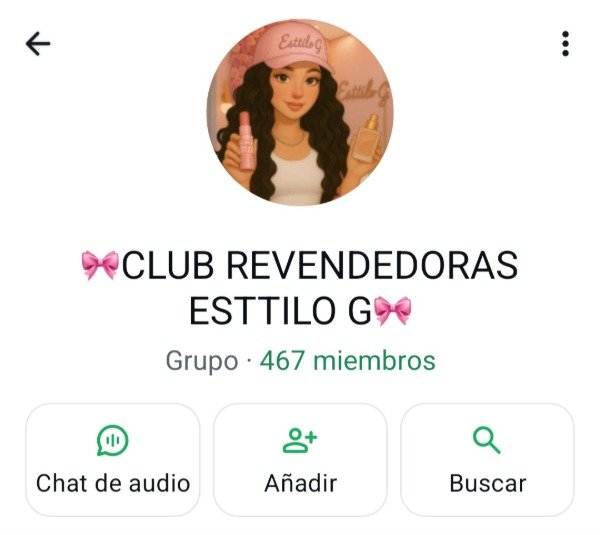Open the three-dot overflow menu

tap(565, 44)
